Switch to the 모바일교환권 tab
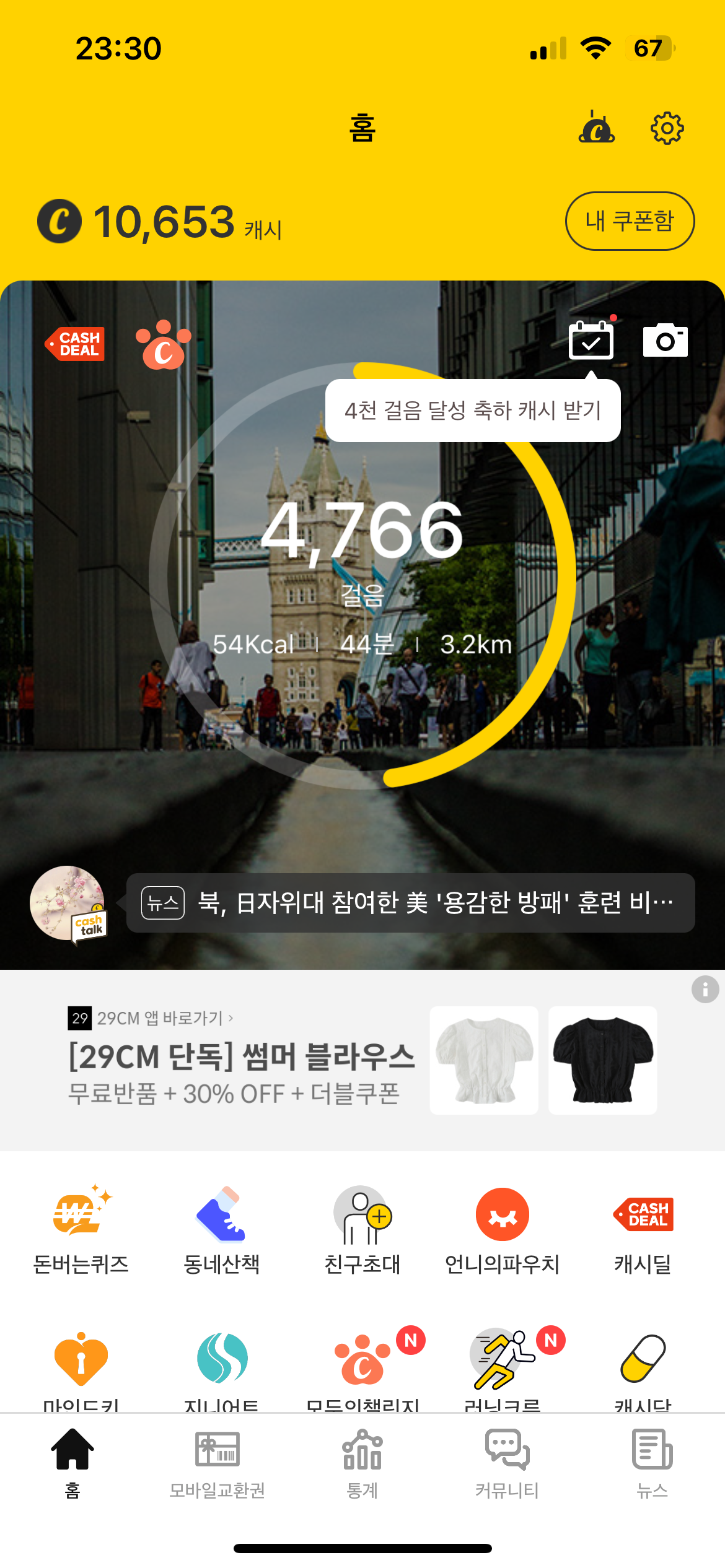The image size is (725, 1568). tap(217, 1464)
